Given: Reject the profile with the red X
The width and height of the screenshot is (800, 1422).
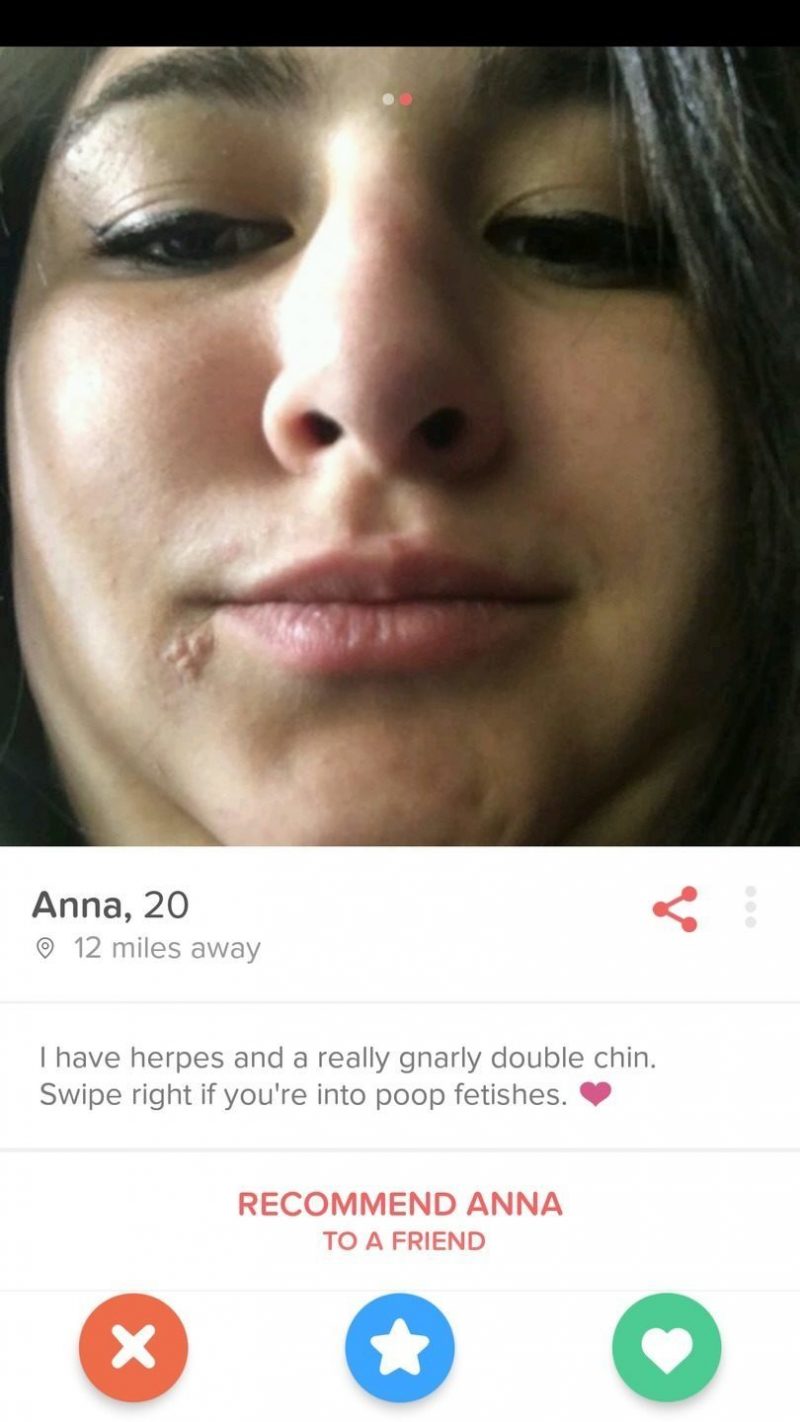Looking at the screenshot, I should point(133,1348).
